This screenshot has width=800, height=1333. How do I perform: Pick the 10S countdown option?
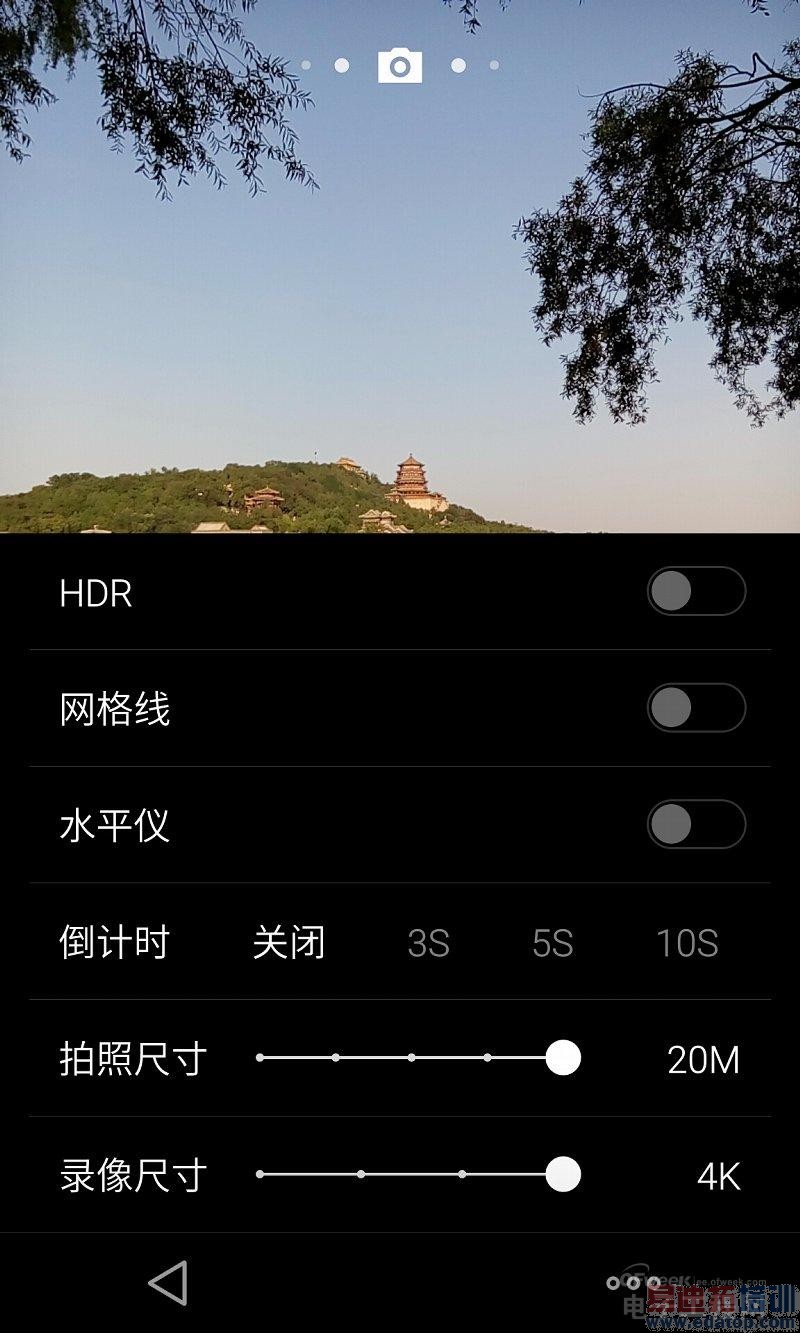point(686,942)
